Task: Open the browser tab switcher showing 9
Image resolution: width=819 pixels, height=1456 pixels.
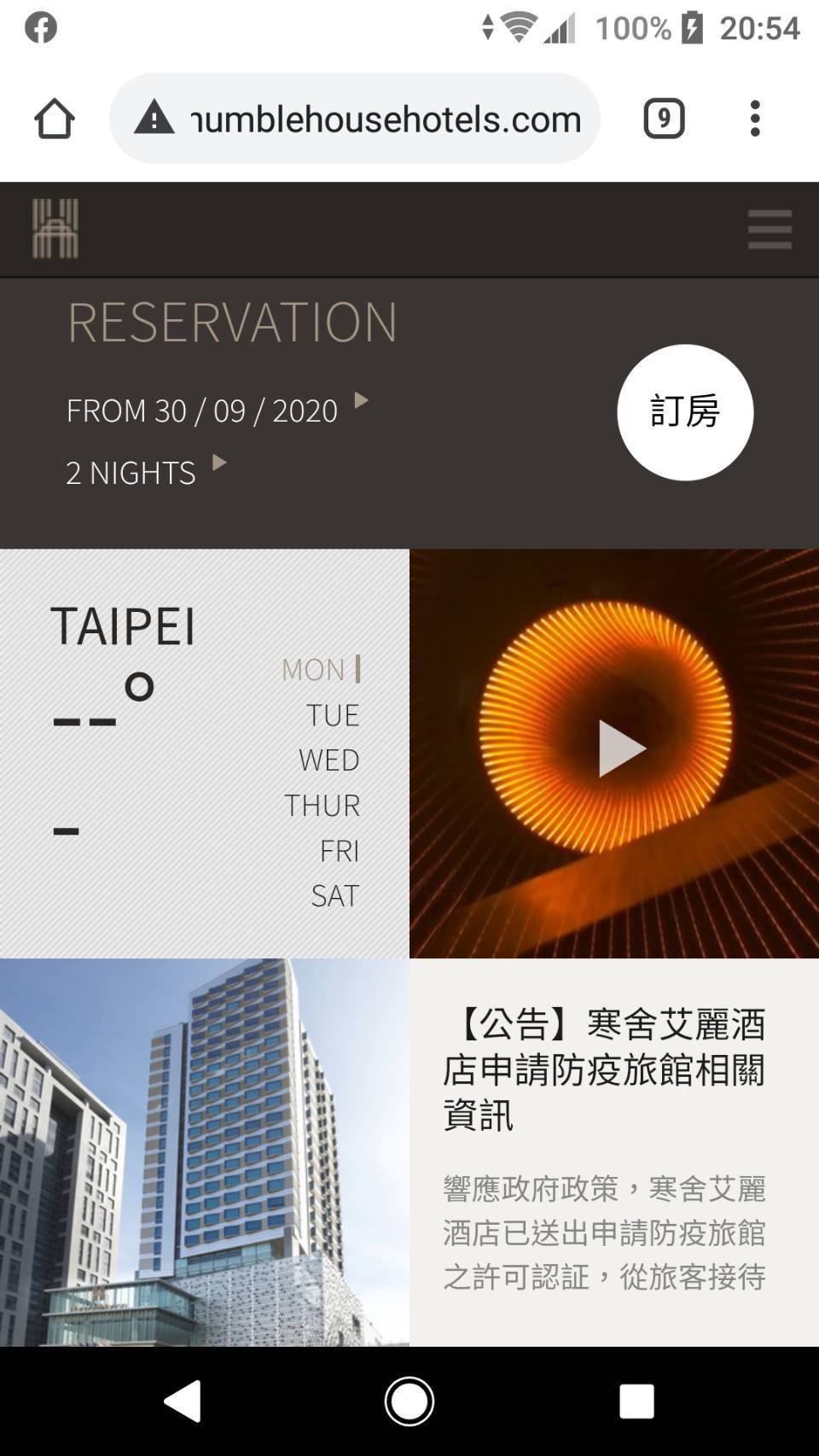Action: tap(664, 119)
